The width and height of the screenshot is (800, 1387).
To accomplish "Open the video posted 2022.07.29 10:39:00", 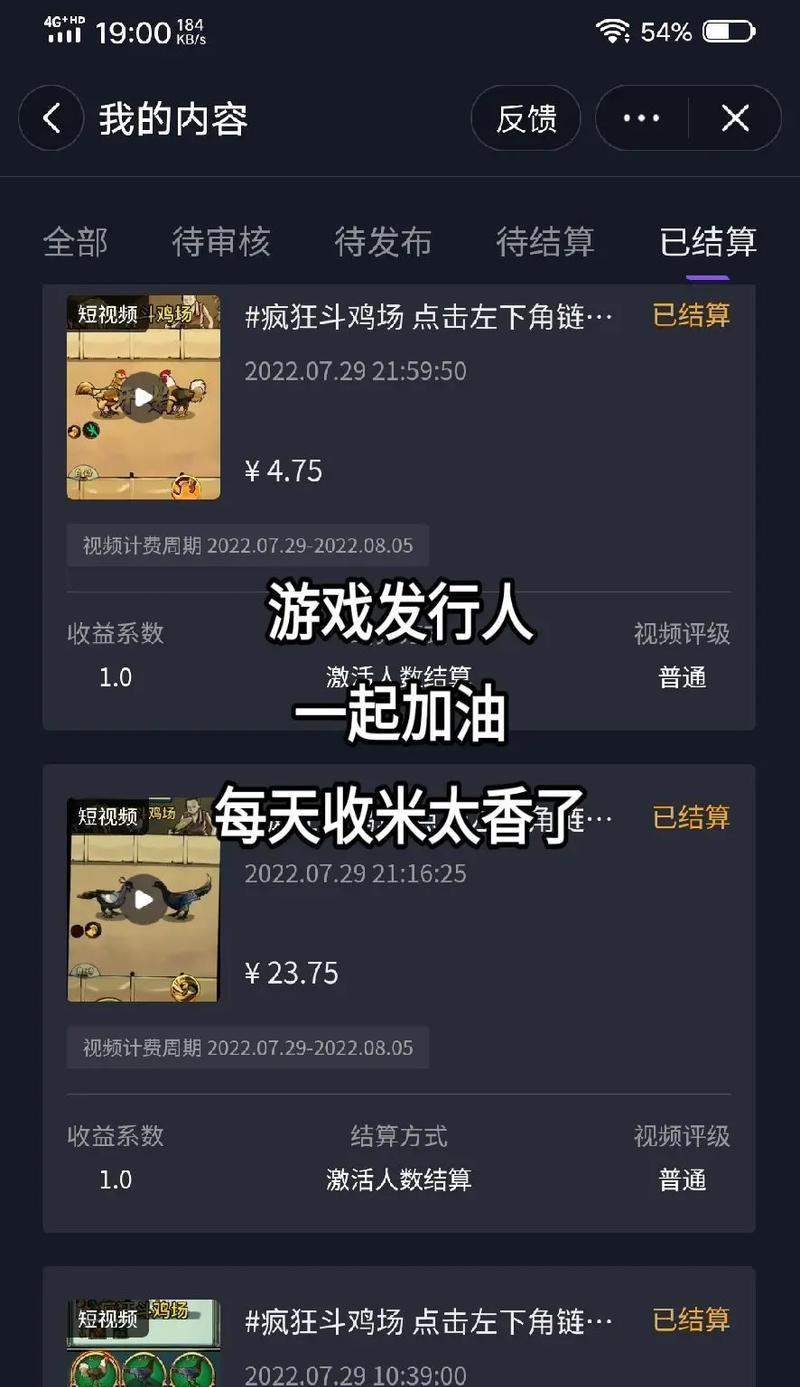I will tap(144, 1343).
